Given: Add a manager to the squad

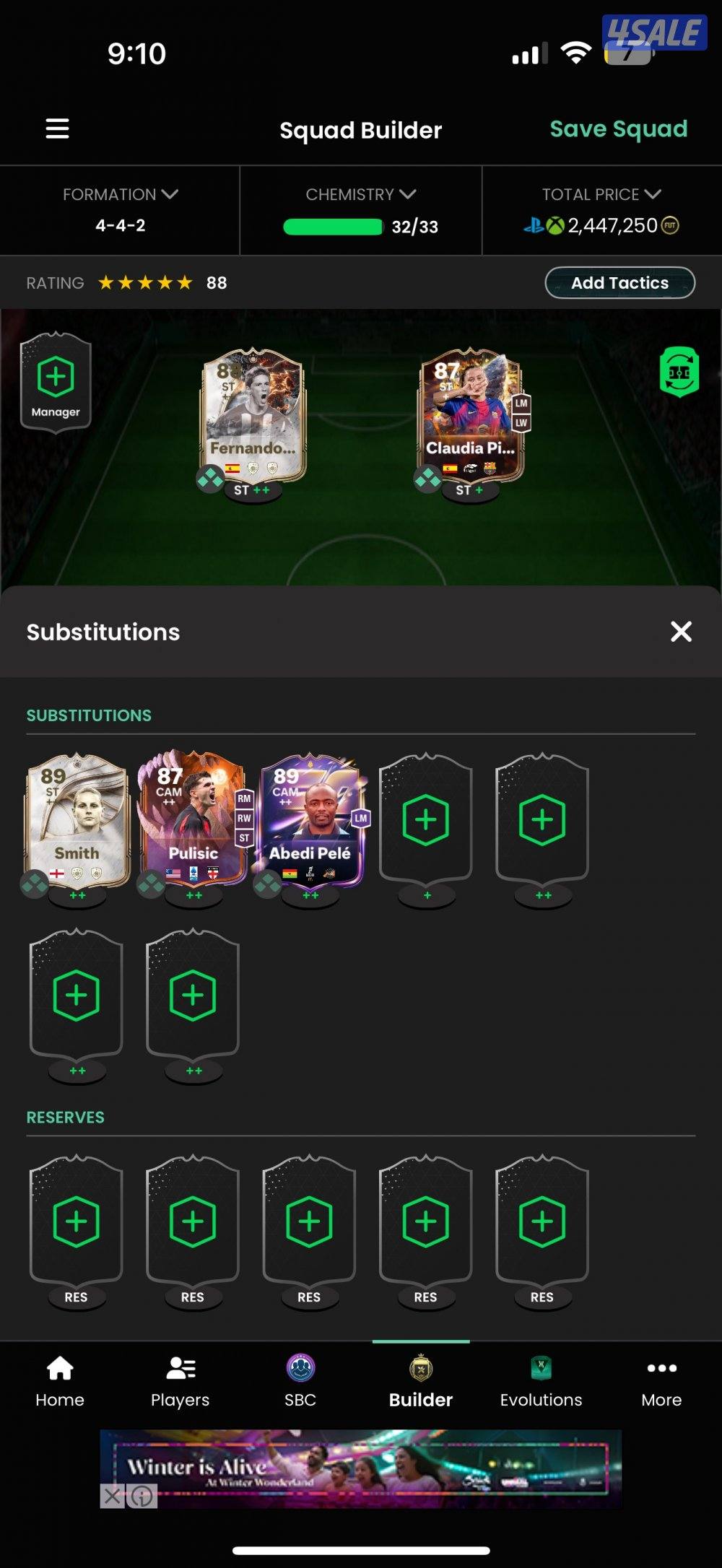Looking at the screenshot, I should 56,383.
